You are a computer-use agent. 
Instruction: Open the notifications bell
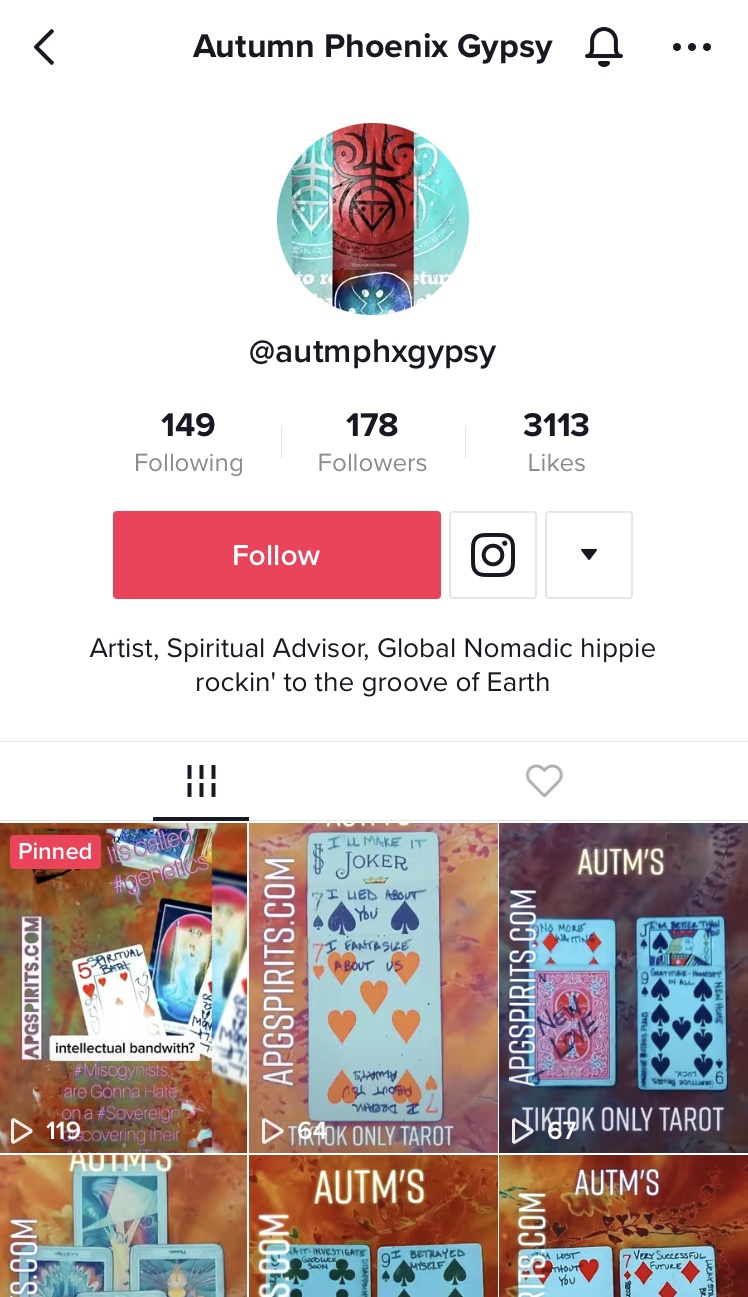point(603,47)
